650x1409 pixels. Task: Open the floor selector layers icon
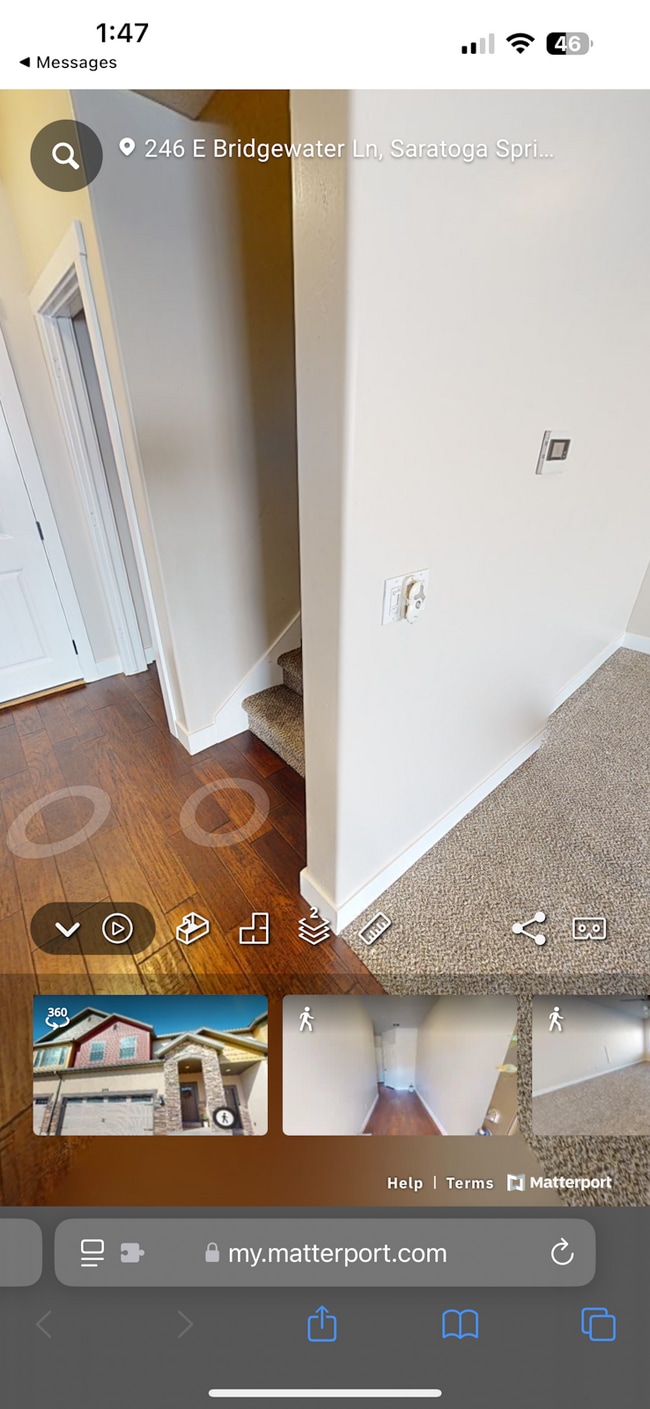(x=314, y=928)
